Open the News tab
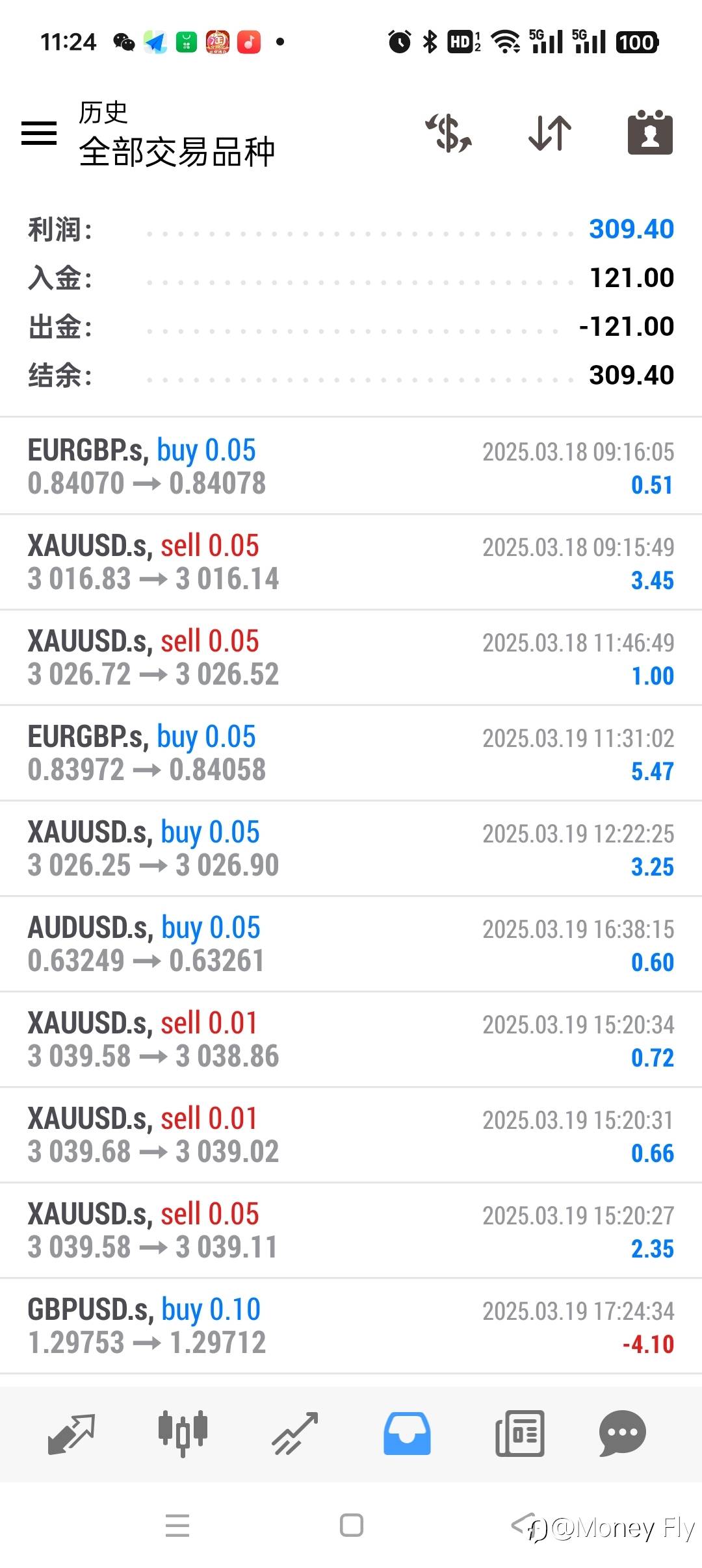The width and height of the screenshot is (702, 1568). tap(519, 1434)
